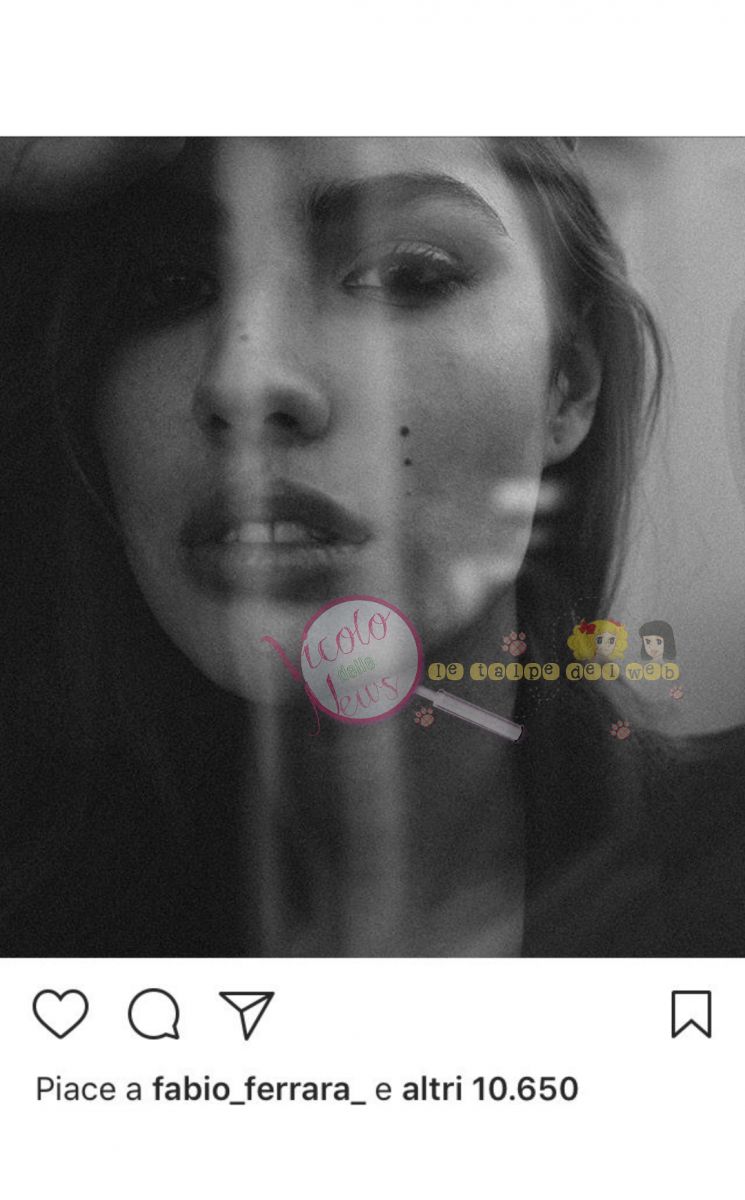Screen dimensions: 745x1200
Task: Save the post with the bookmark icon
Action: coord(690,1014)
